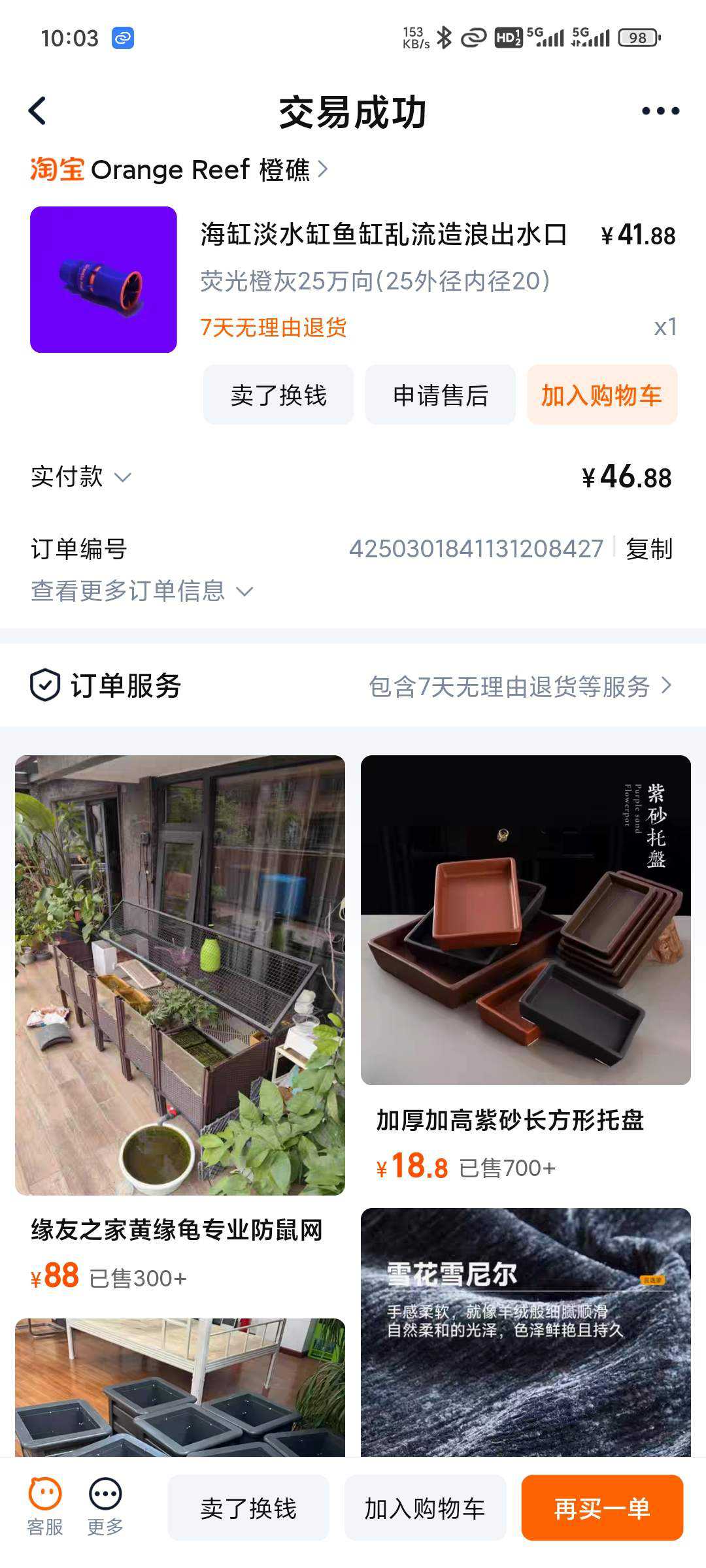Open the 更多 options in bottom bar
This screenshot has height=1568, width=706.
(x=105, y=1507)
